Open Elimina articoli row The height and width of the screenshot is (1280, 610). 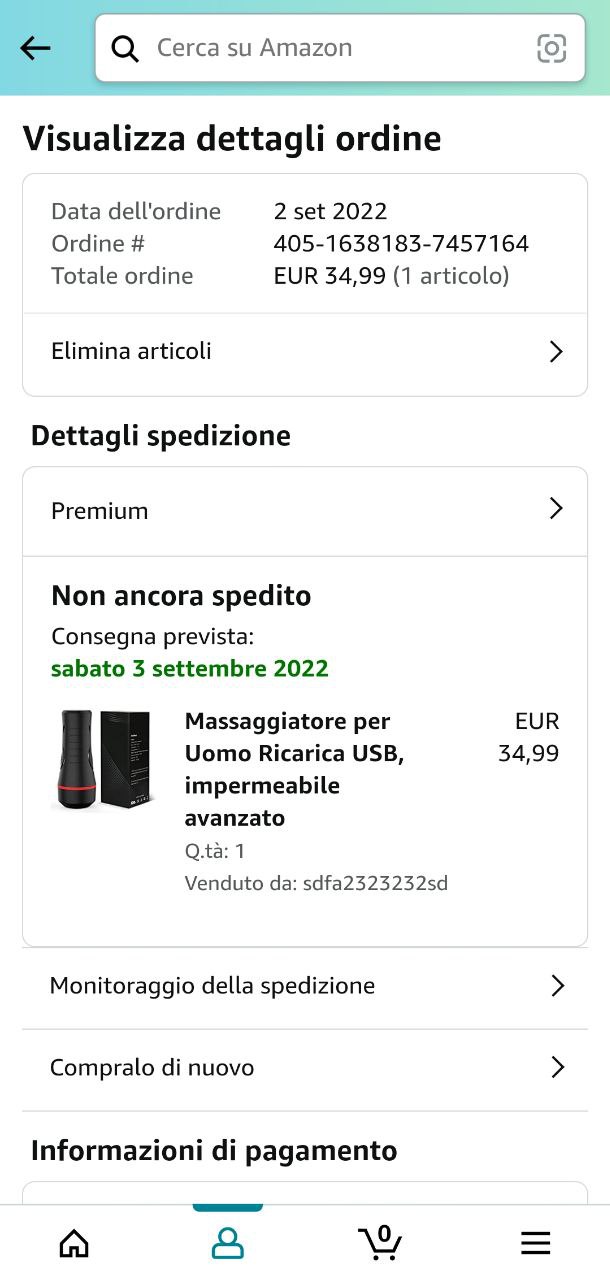click(x=304, y=352)
